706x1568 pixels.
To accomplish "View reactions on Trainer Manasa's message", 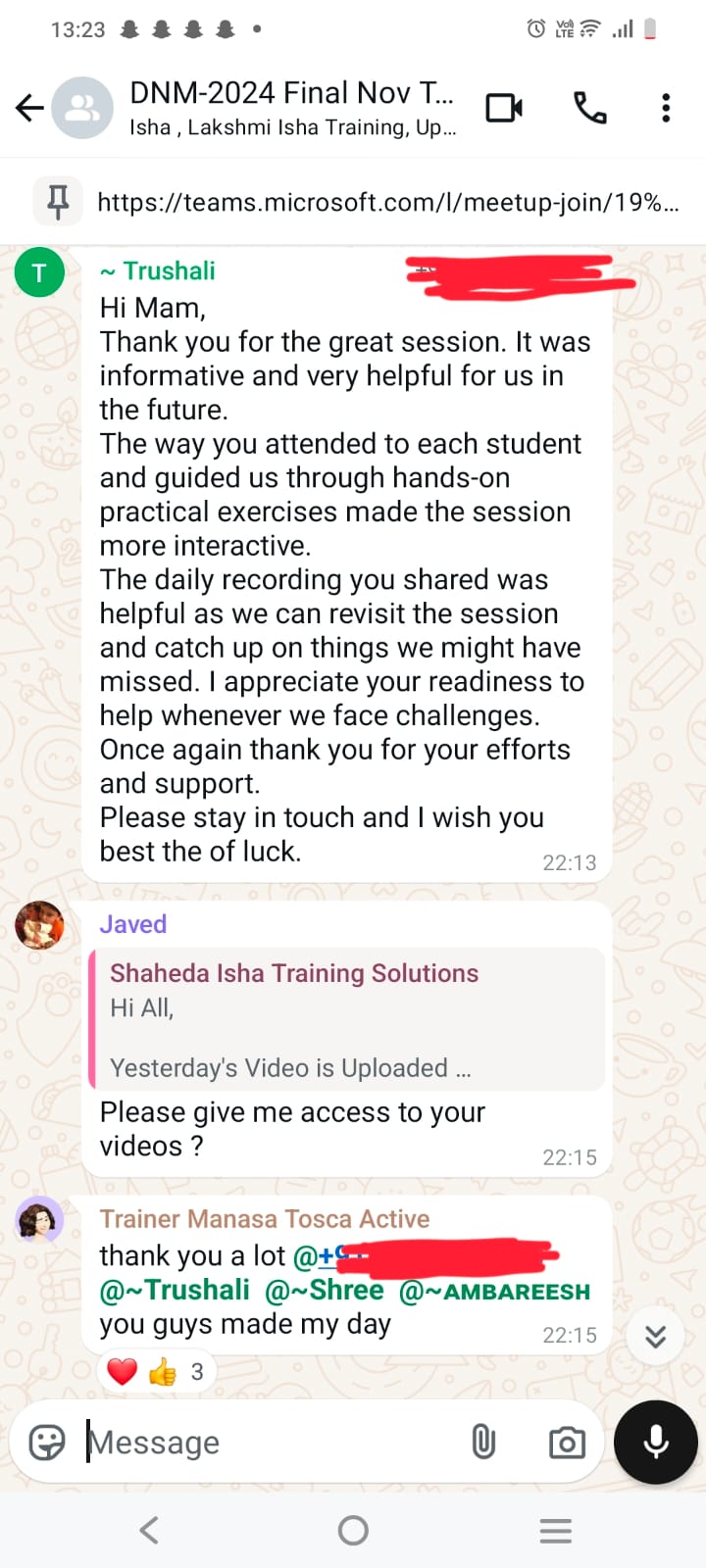I will 157,1371.
